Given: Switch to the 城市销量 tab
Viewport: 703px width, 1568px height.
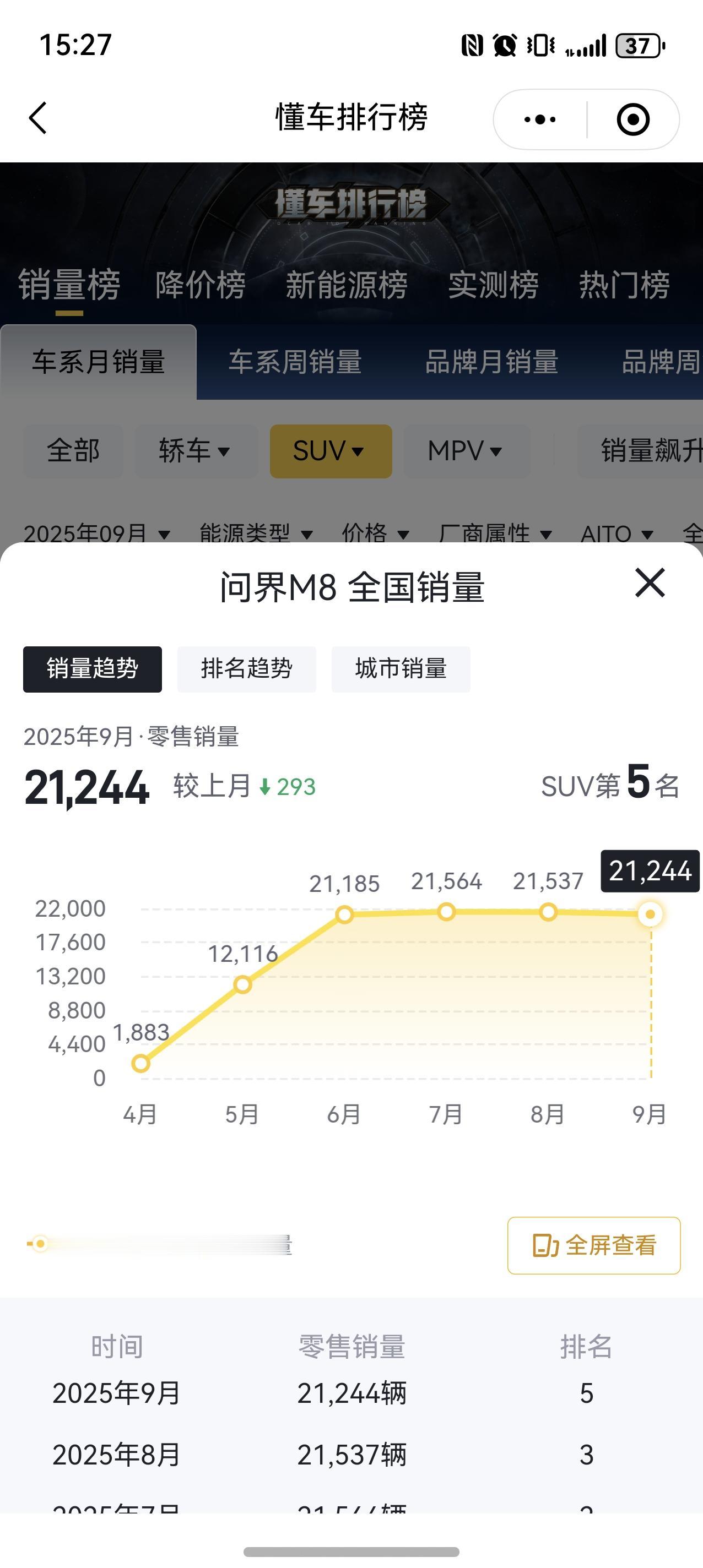Looking at the screenshot, I should [400, 669].
